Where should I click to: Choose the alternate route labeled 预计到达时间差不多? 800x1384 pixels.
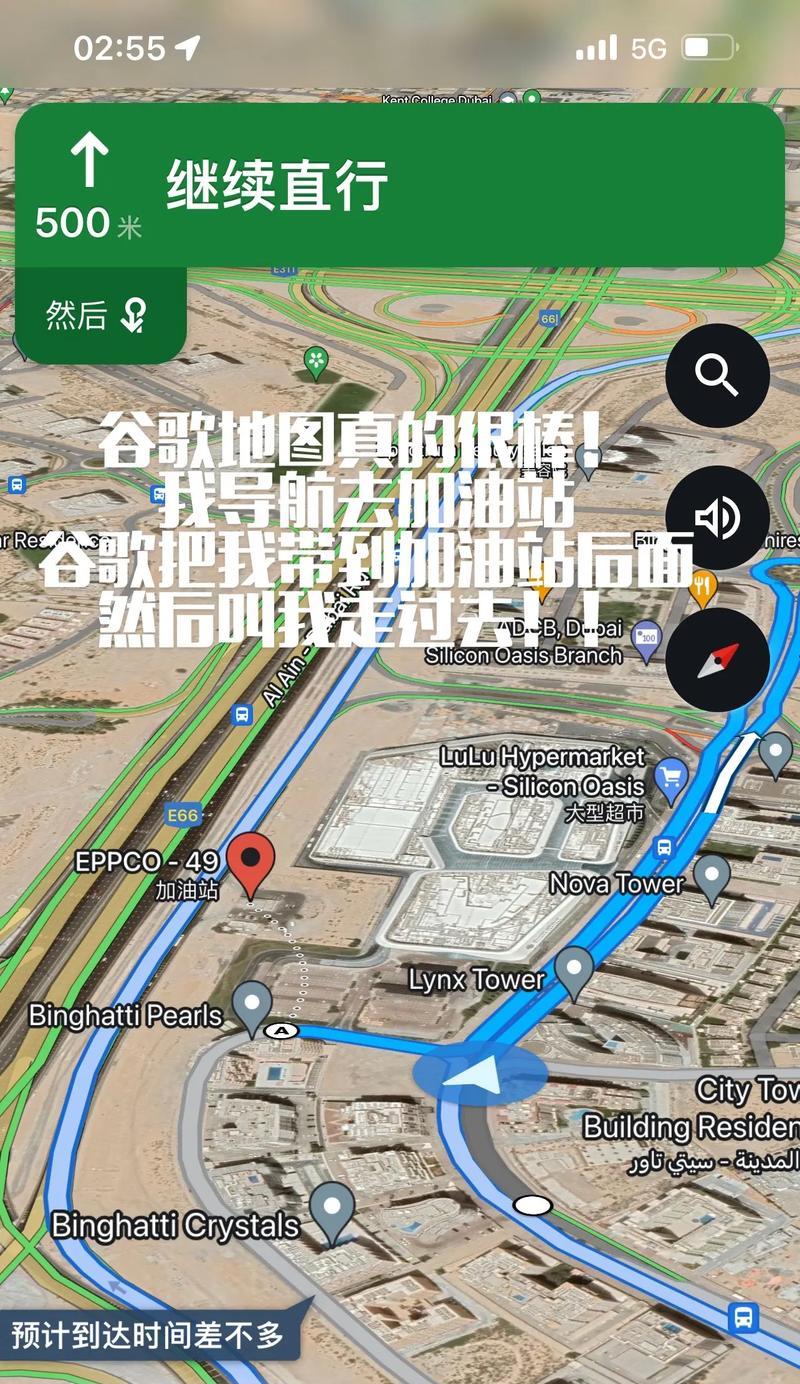pyautogui.click(x=148, y=1335)
